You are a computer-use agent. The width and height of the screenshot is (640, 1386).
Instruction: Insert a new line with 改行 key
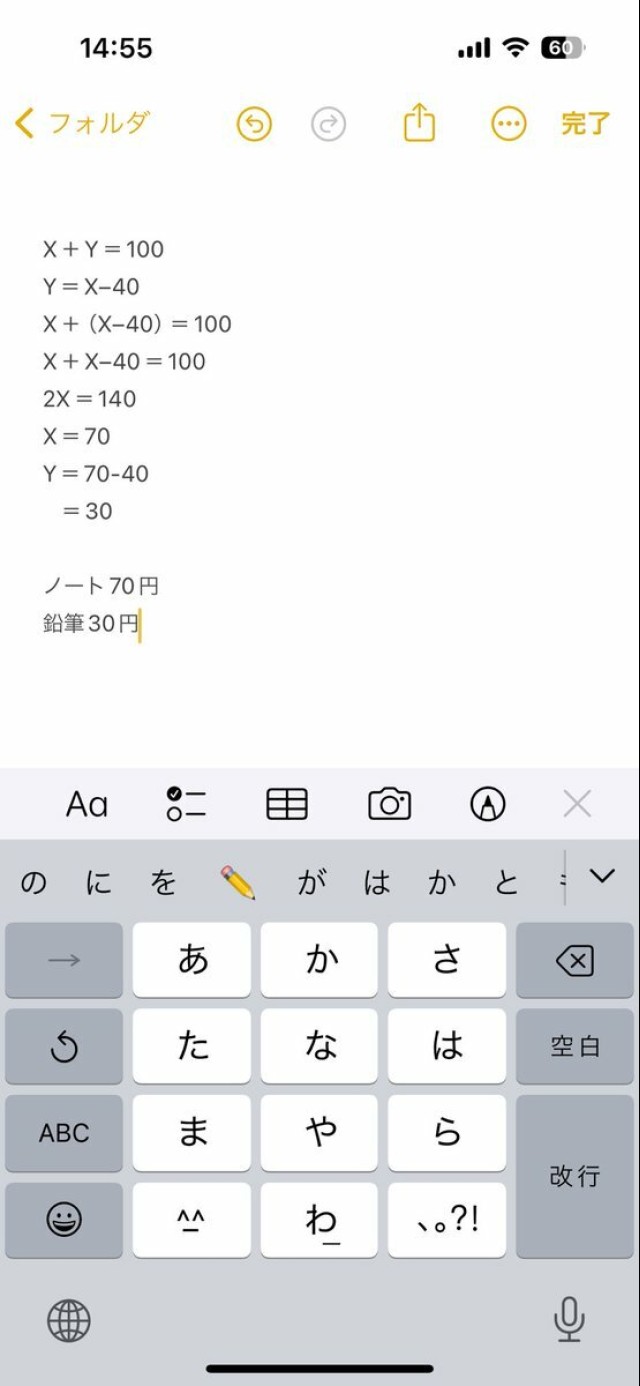[x=575, y=1176]
